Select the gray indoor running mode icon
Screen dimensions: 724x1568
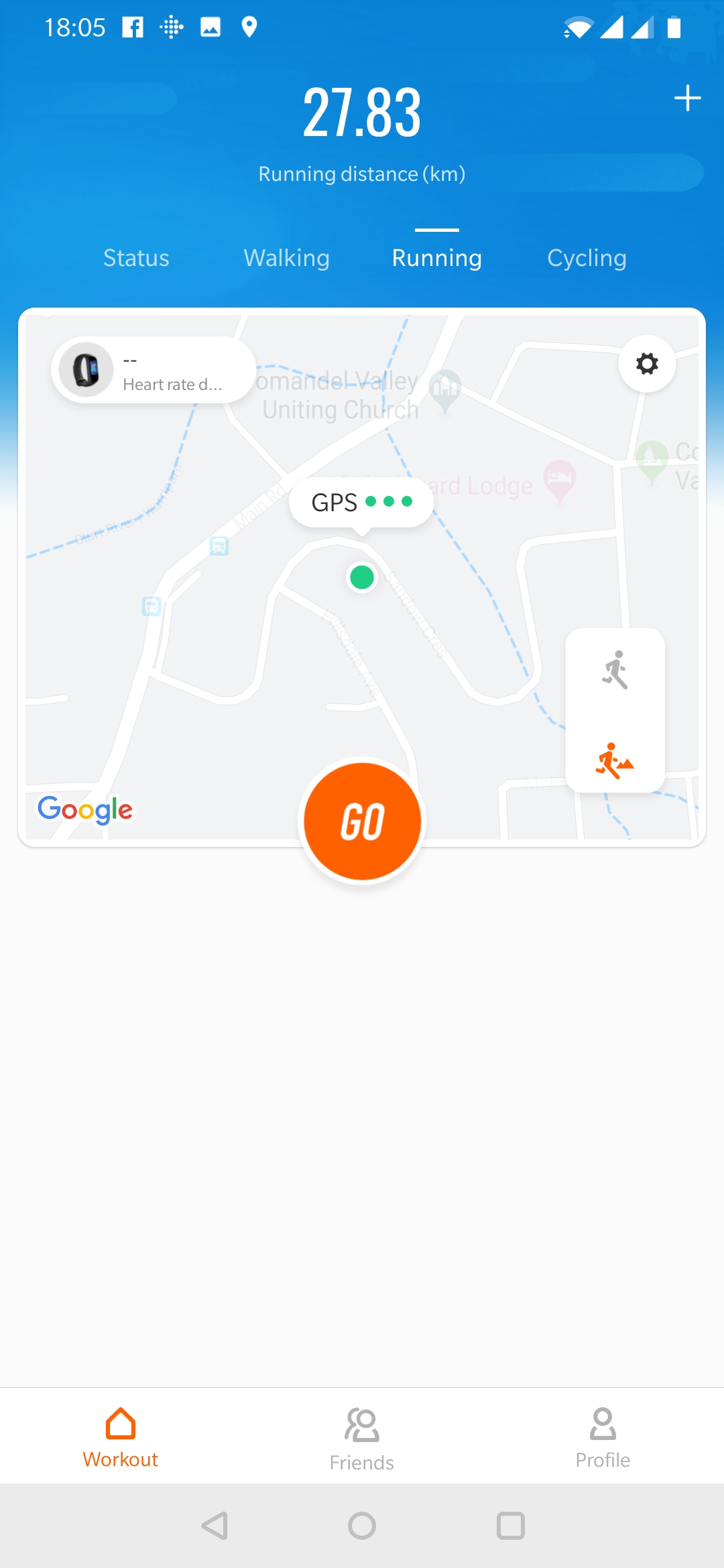pos(615,670)
